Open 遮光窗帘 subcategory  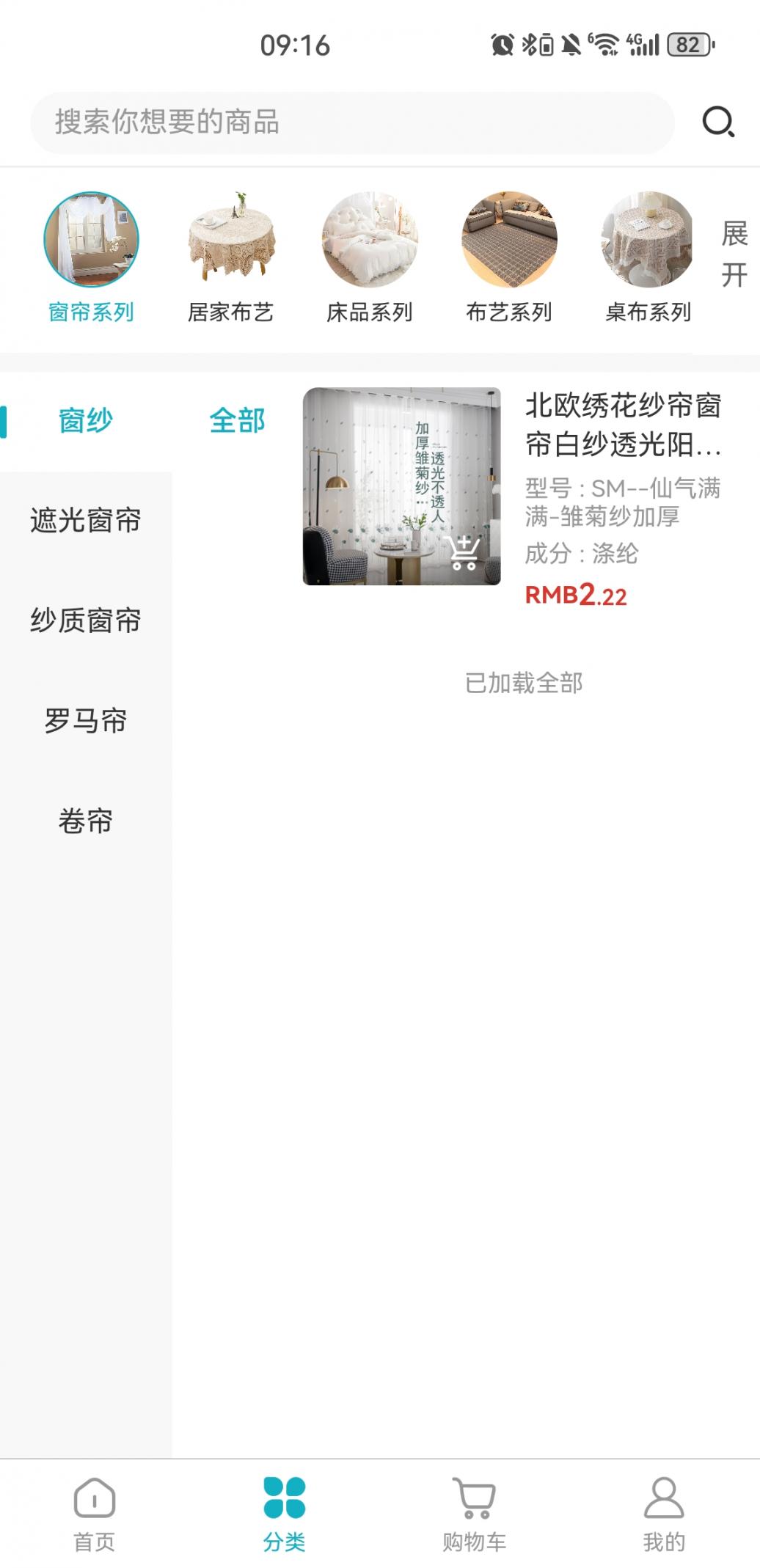pyautogui.click(x=86, y=521)
